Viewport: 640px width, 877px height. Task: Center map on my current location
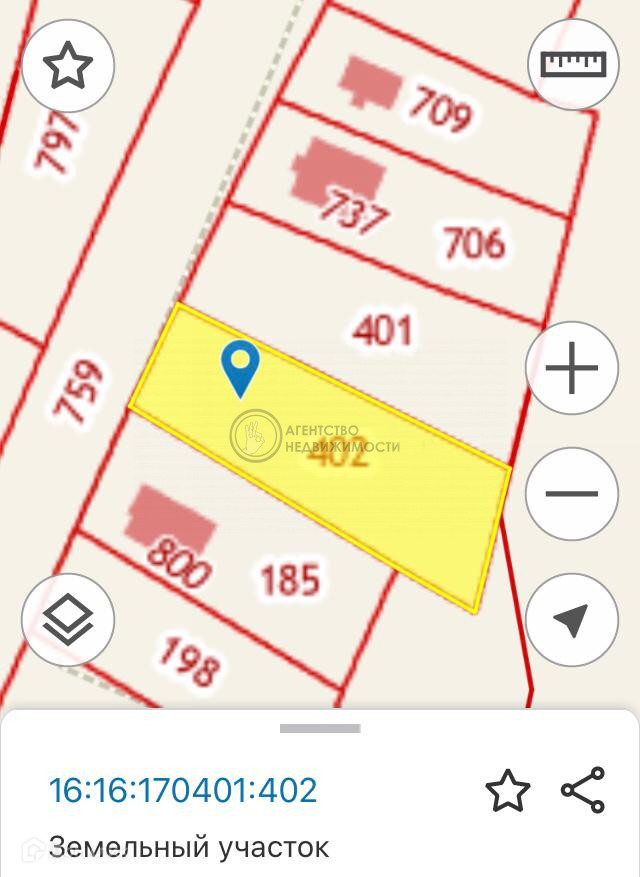point(572,620)
